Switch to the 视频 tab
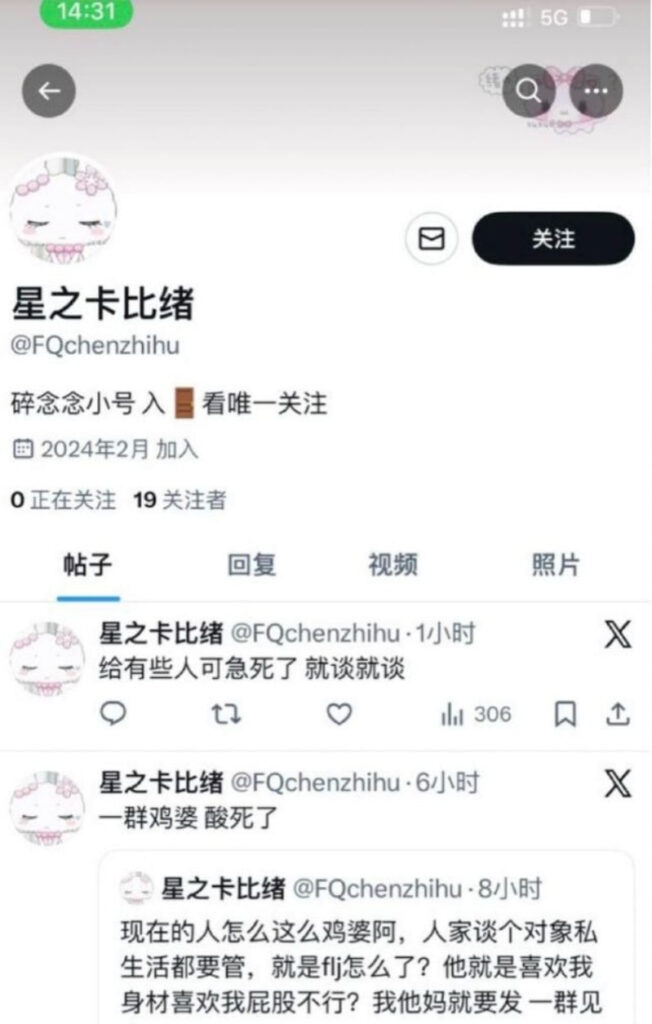The height and width of the screenshot is (1024, 652). (x=393, y=565)
